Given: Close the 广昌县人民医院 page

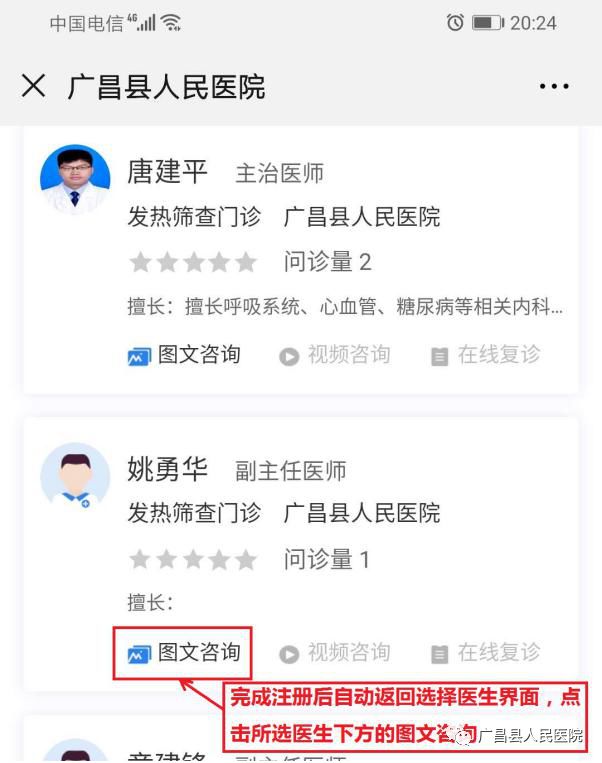Looking at the screenshot, I should pyautogui.click(x=33, y=87).
